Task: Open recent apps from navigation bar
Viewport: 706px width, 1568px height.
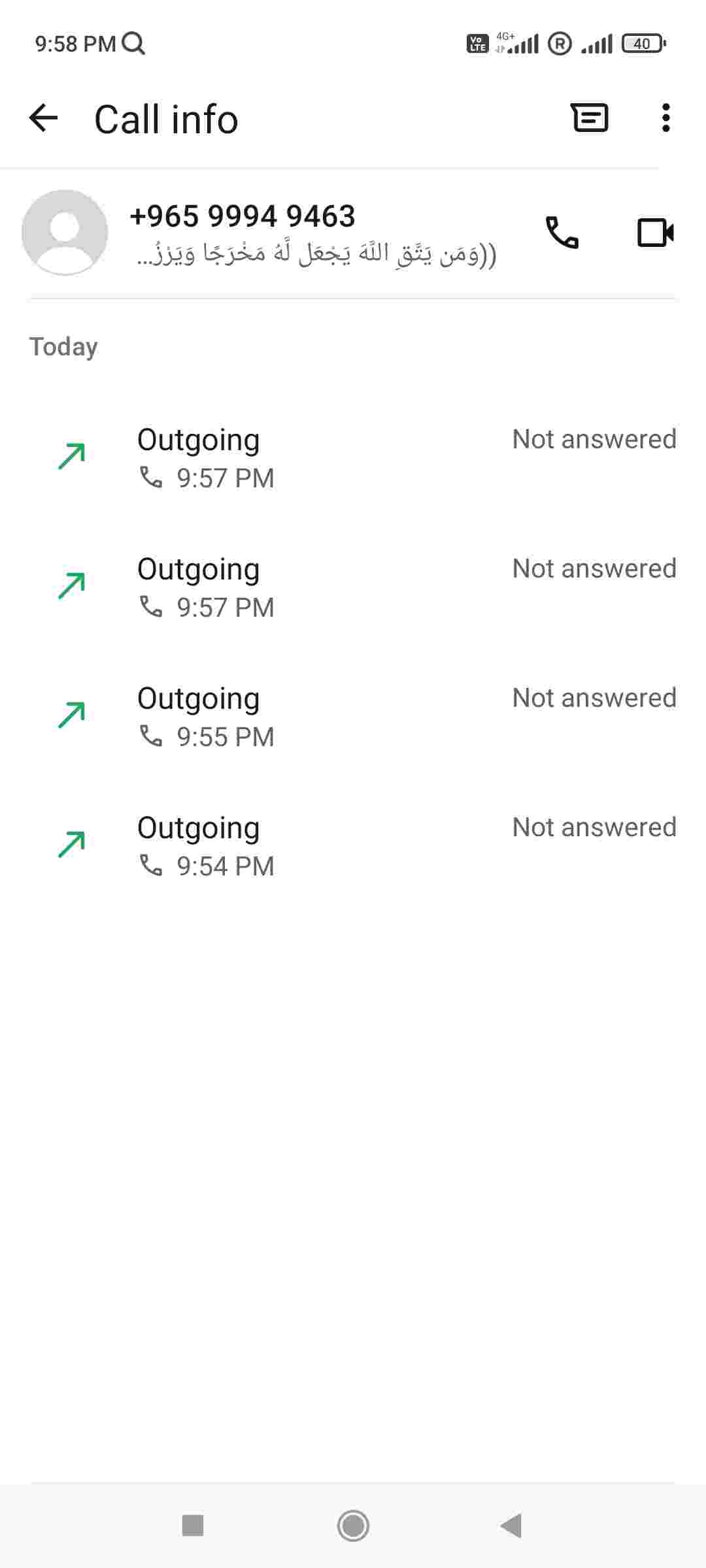Action: tap(193, 1526)
